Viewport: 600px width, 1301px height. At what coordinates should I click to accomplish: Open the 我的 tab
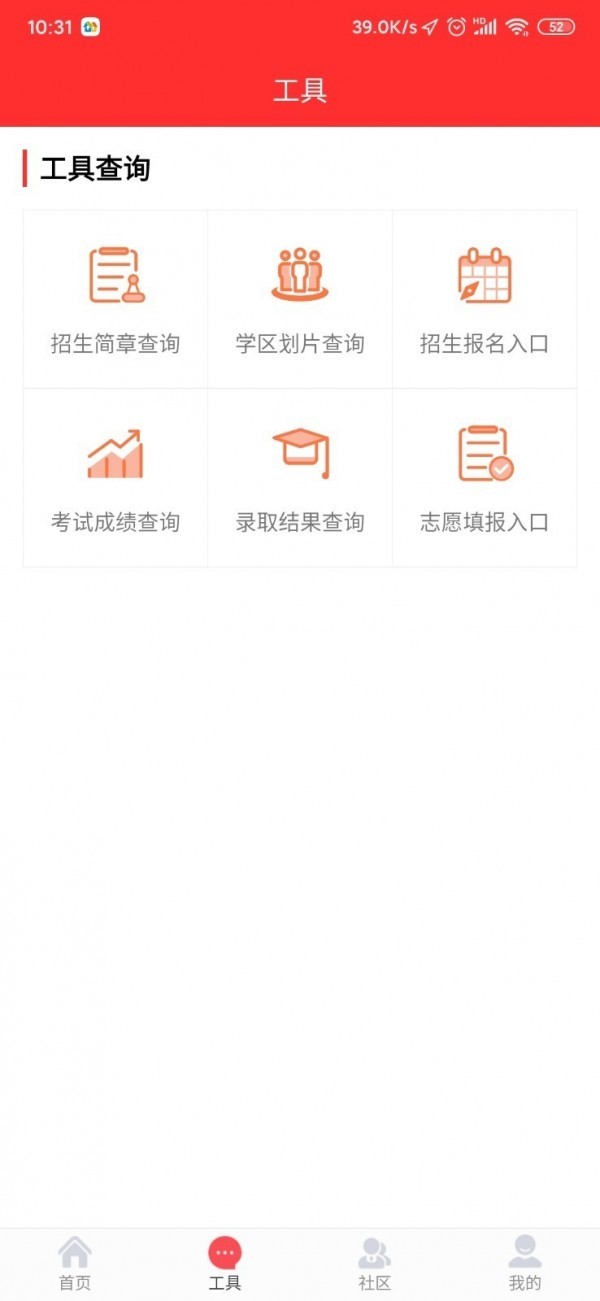525,1263
